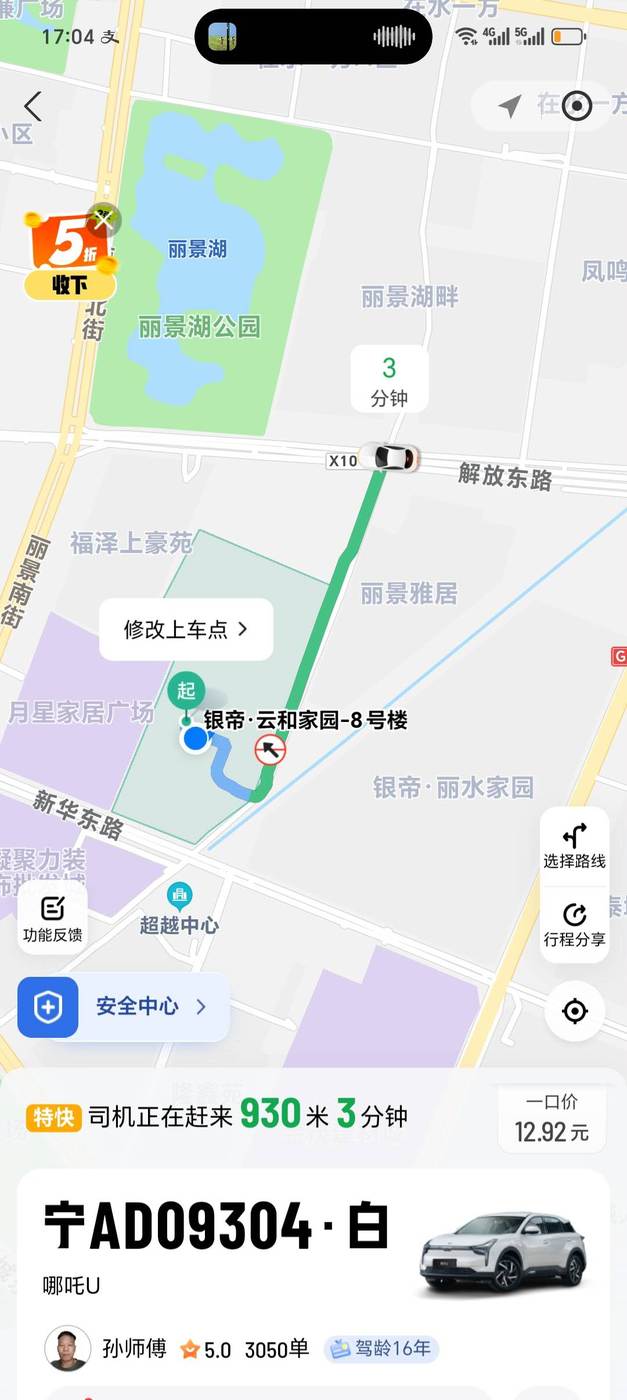This screenshot has height=1400, width=627.
Task: Open 功能反馈 feedback
Action: 53,919
